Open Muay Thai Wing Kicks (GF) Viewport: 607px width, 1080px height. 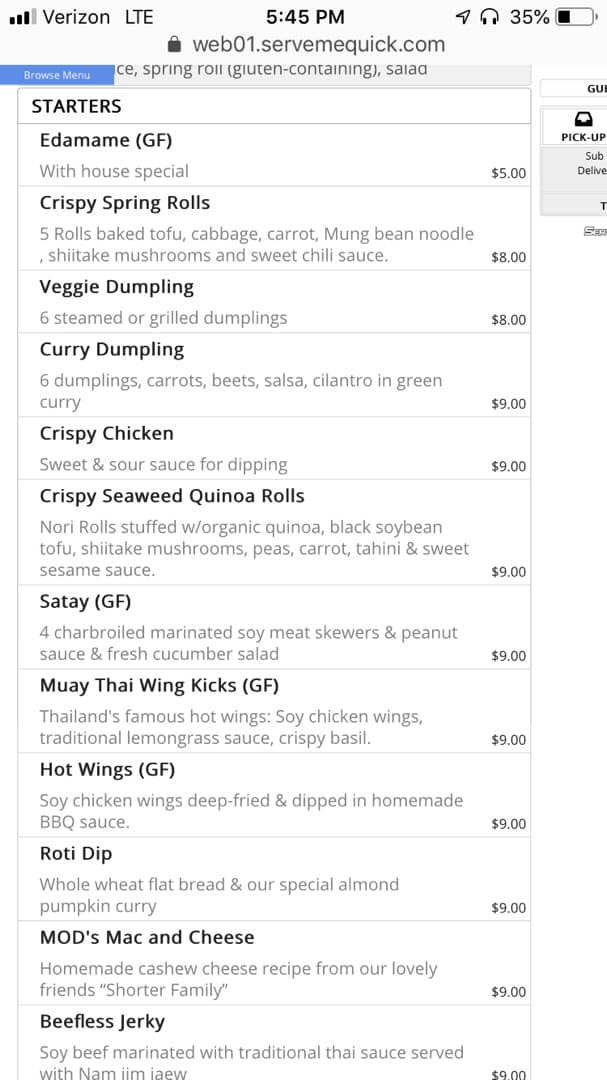[x=274, y=711]
